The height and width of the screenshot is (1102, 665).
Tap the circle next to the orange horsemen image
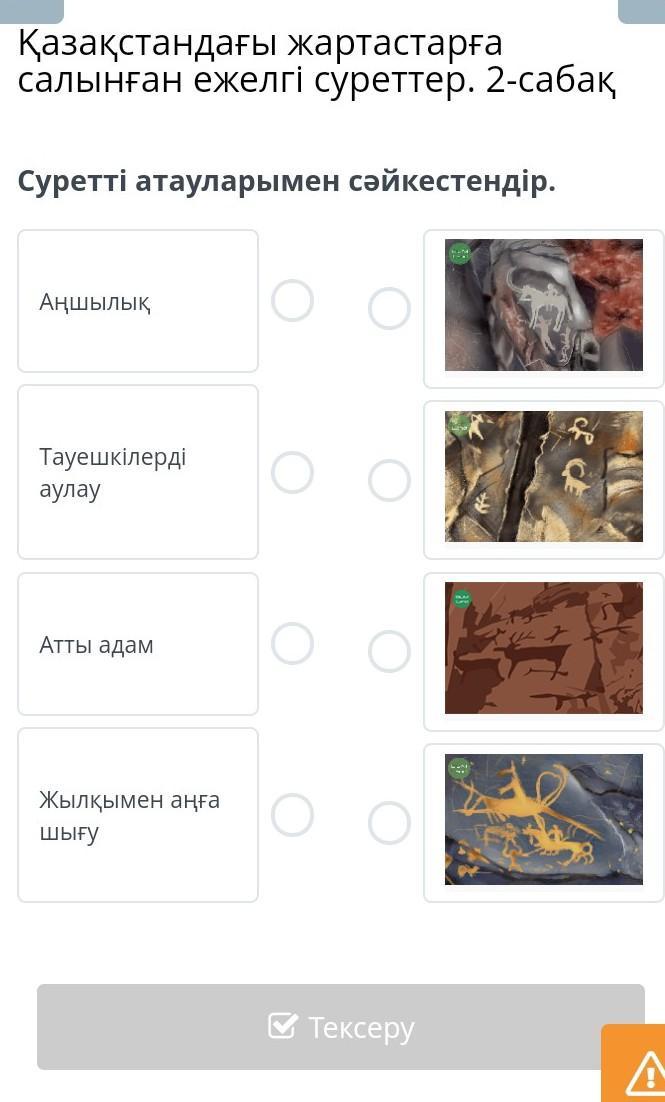(x=389, y=823)
